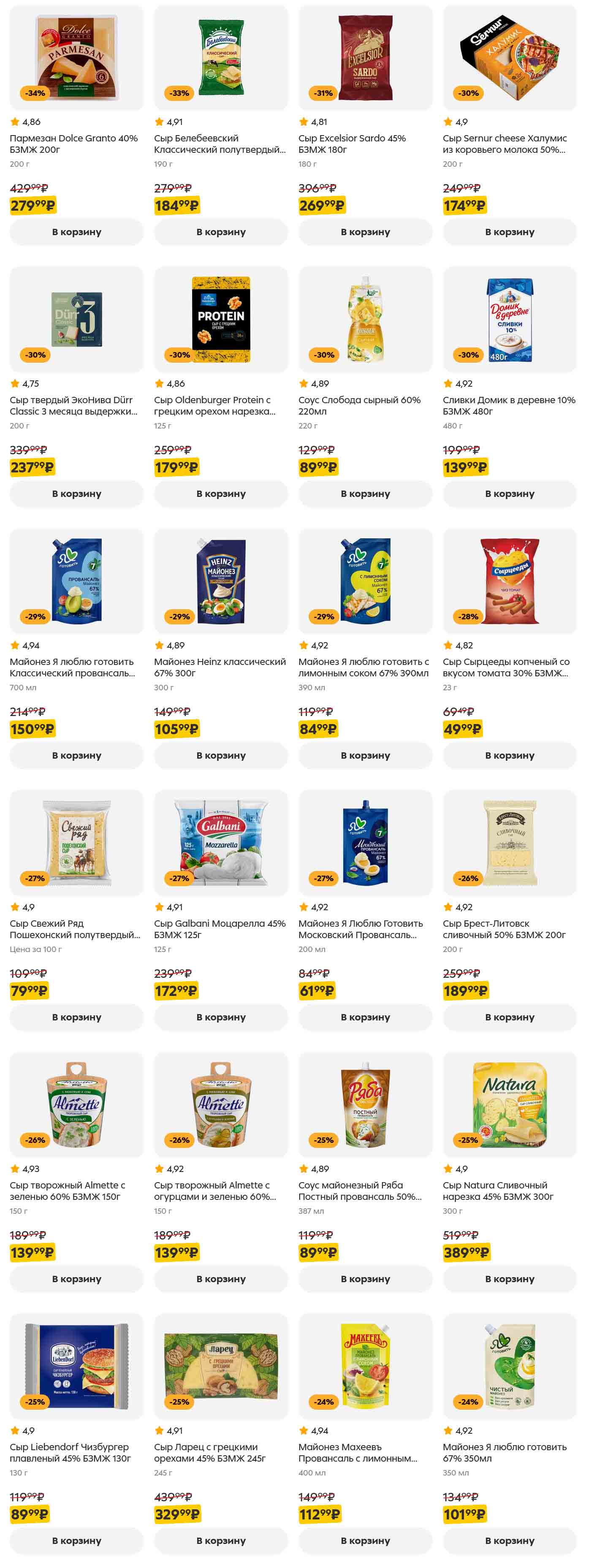Screen dimensions: 594x1568
Task: Add Oldenburger Protein cheese to cart
Action: pyautogui.click(x=220, y=494)
